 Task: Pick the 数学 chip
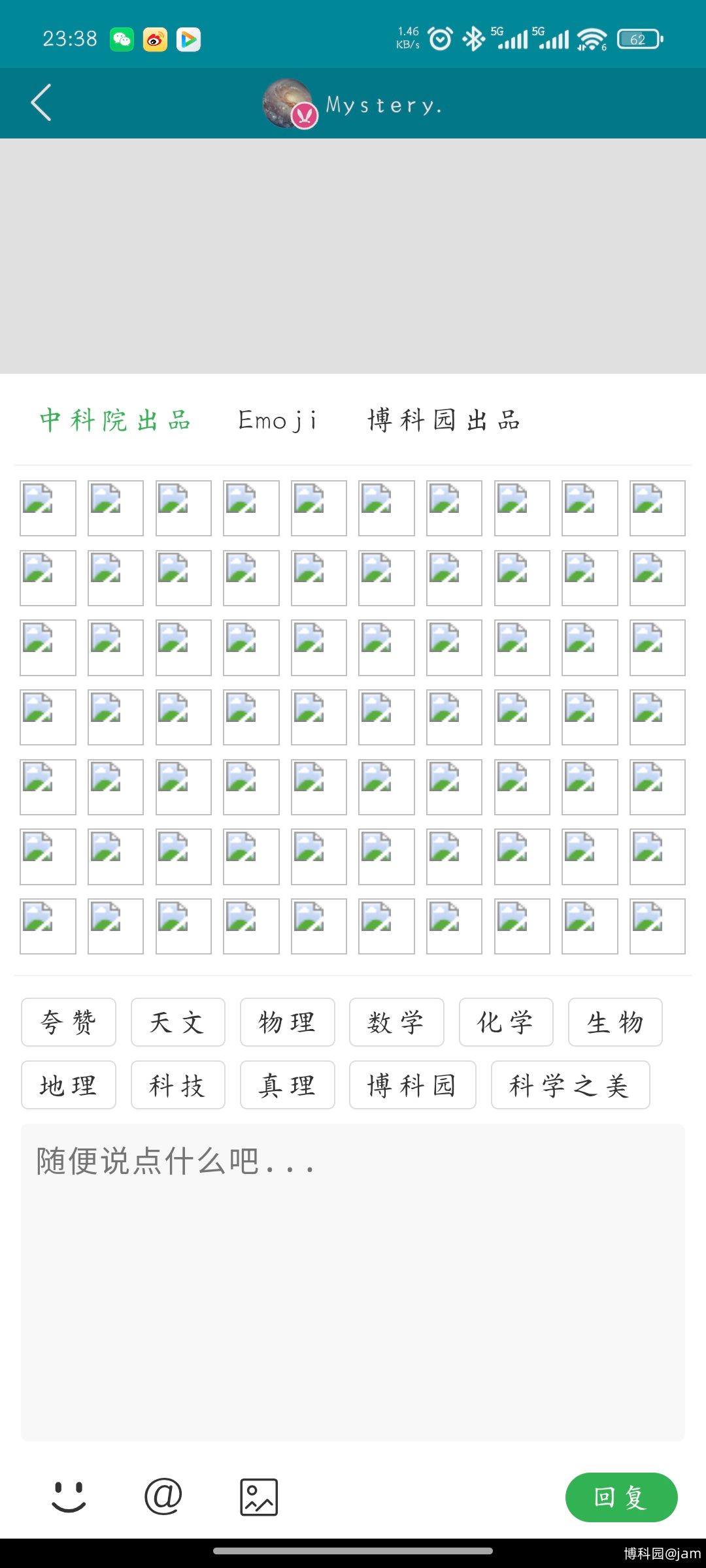pos(397,1022)
